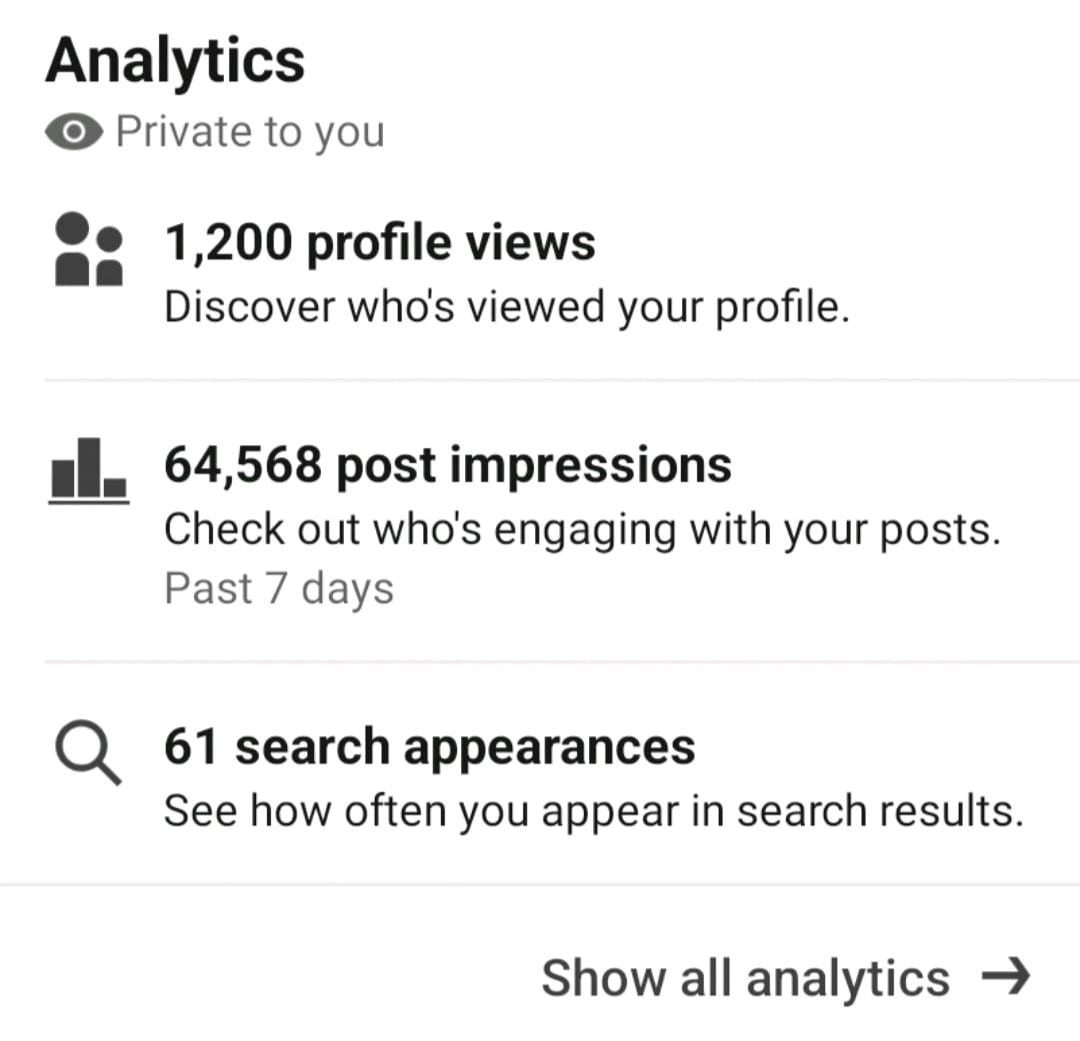The image size is (1080, 1041).
Task: View the 64,568 post impressions details
Action: click(x=447, y=466)
